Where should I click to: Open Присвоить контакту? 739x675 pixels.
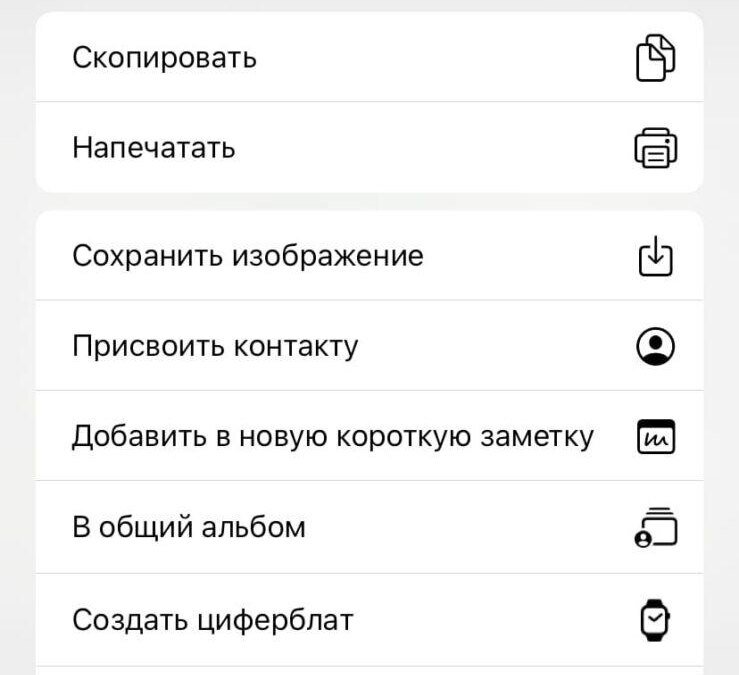pyautogui.click(x=368, y=346)
